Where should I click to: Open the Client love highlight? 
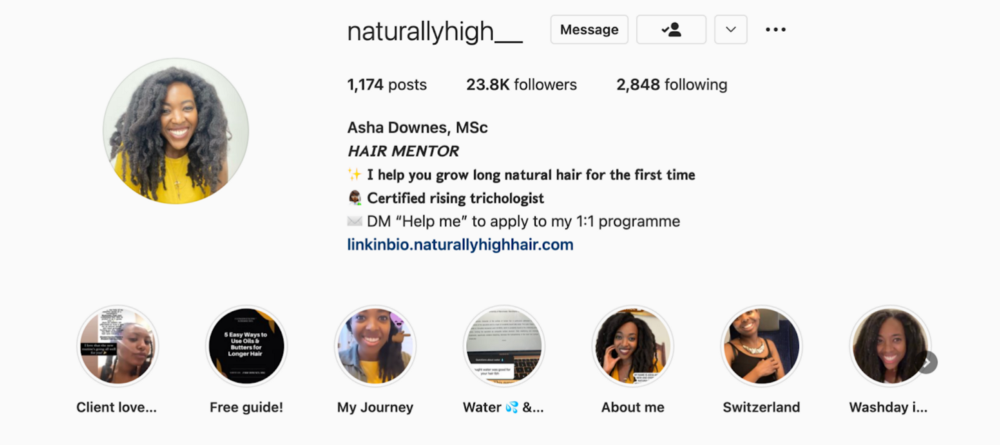point(117,346)
